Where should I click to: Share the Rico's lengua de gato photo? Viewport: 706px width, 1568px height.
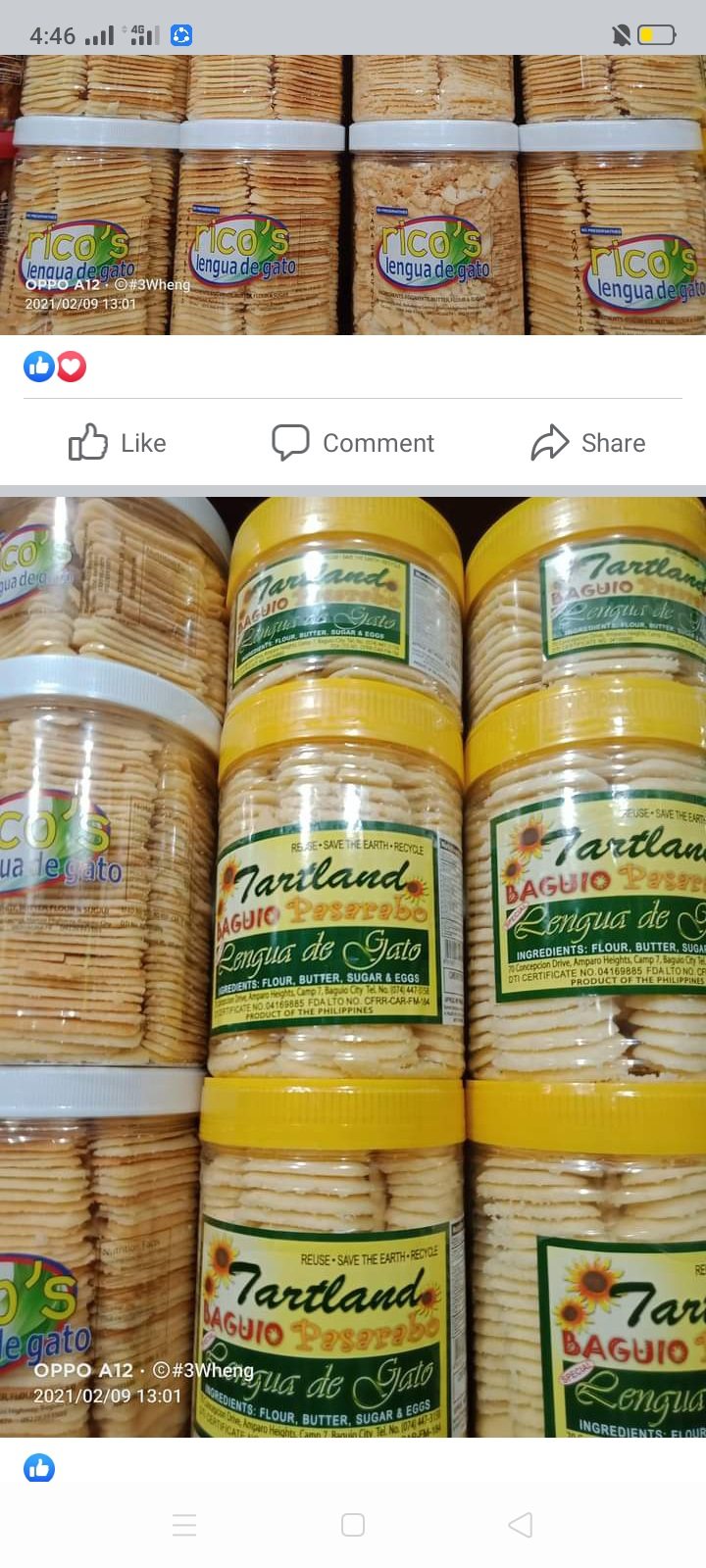tap(588, 443)
